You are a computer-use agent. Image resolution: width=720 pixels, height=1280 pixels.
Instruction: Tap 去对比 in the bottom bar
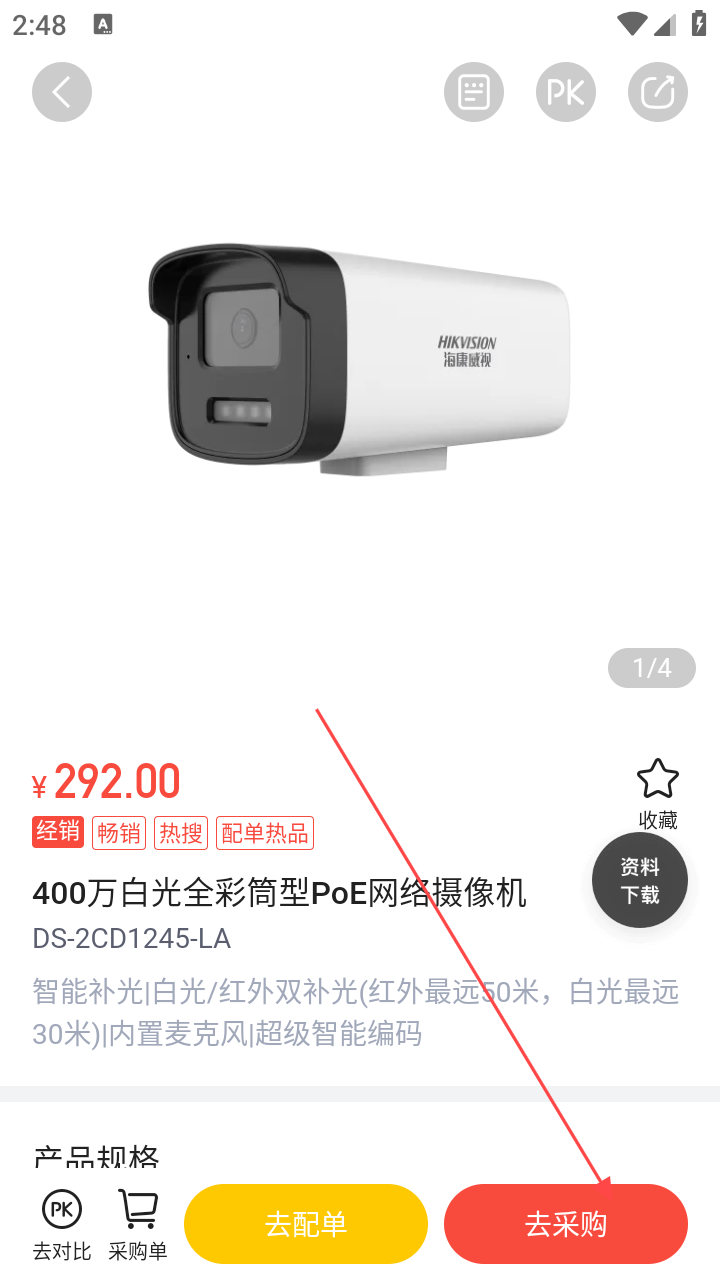click(x=62, y=1225)
